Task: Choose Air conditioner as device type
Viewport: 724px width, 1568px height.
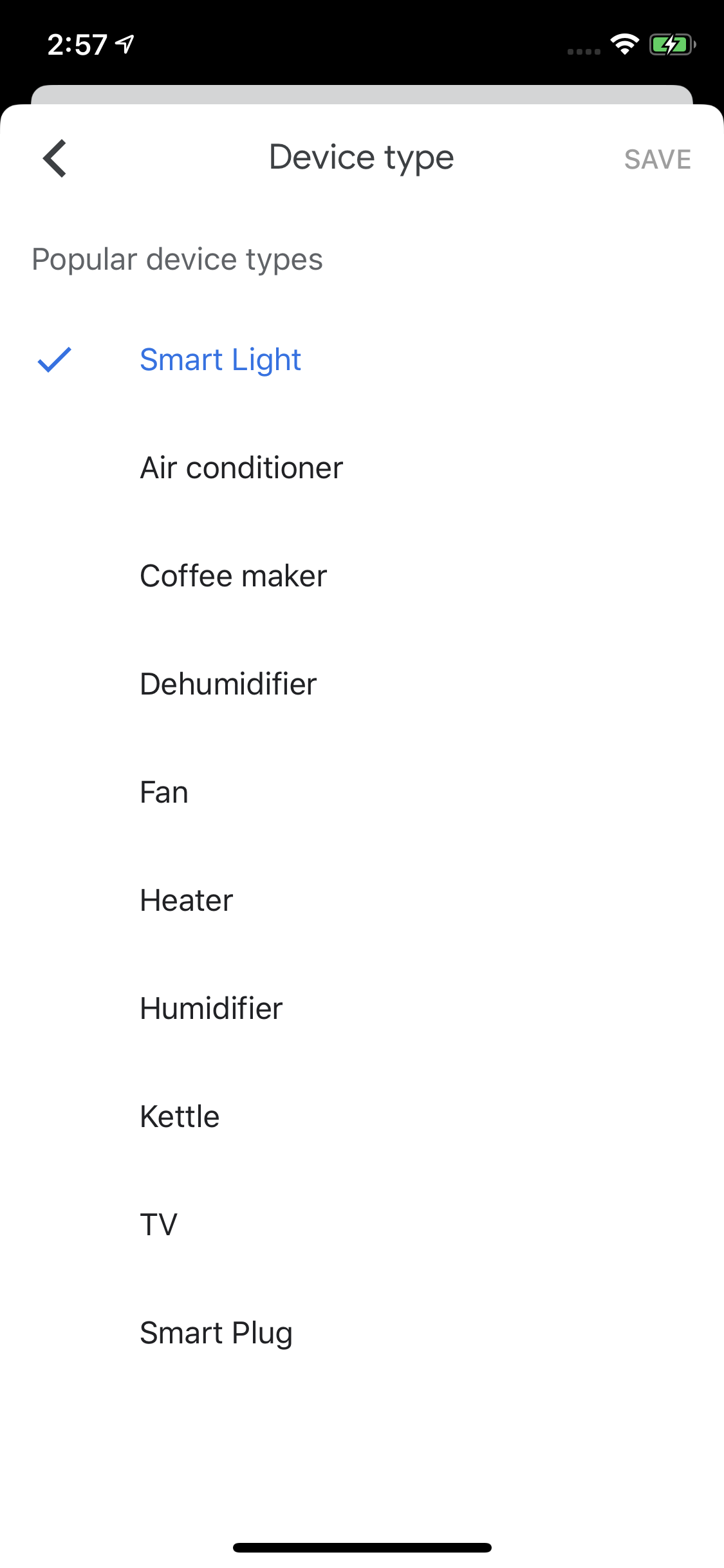Action: [362, 468]
